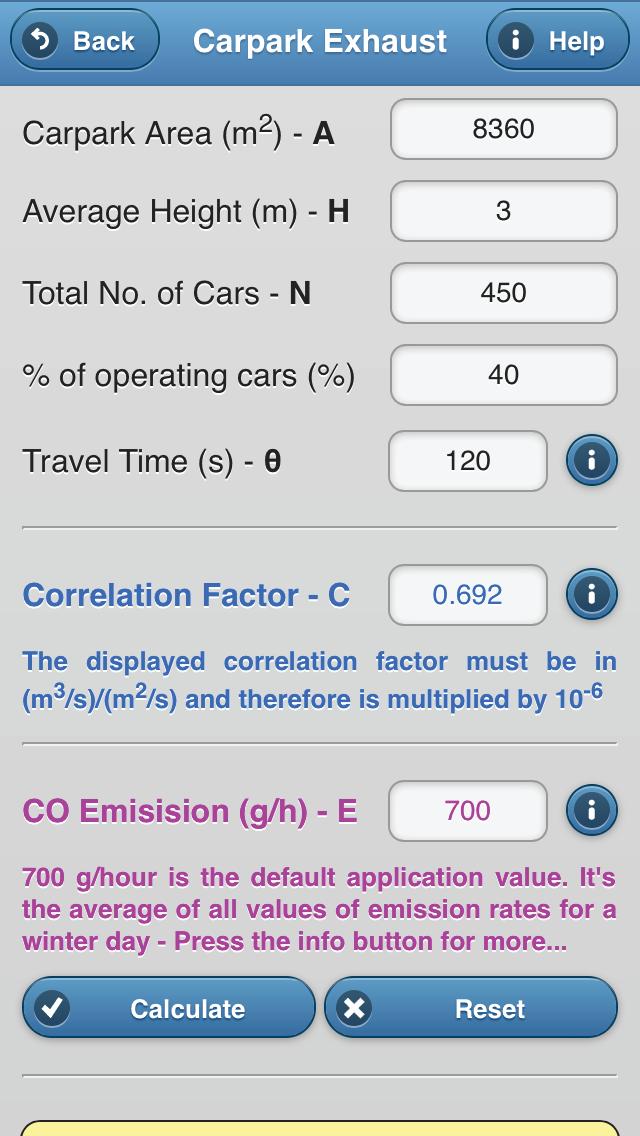Open the Help page
The width and height of the screenshot is (640, 1136).
(x=557, y=40)
